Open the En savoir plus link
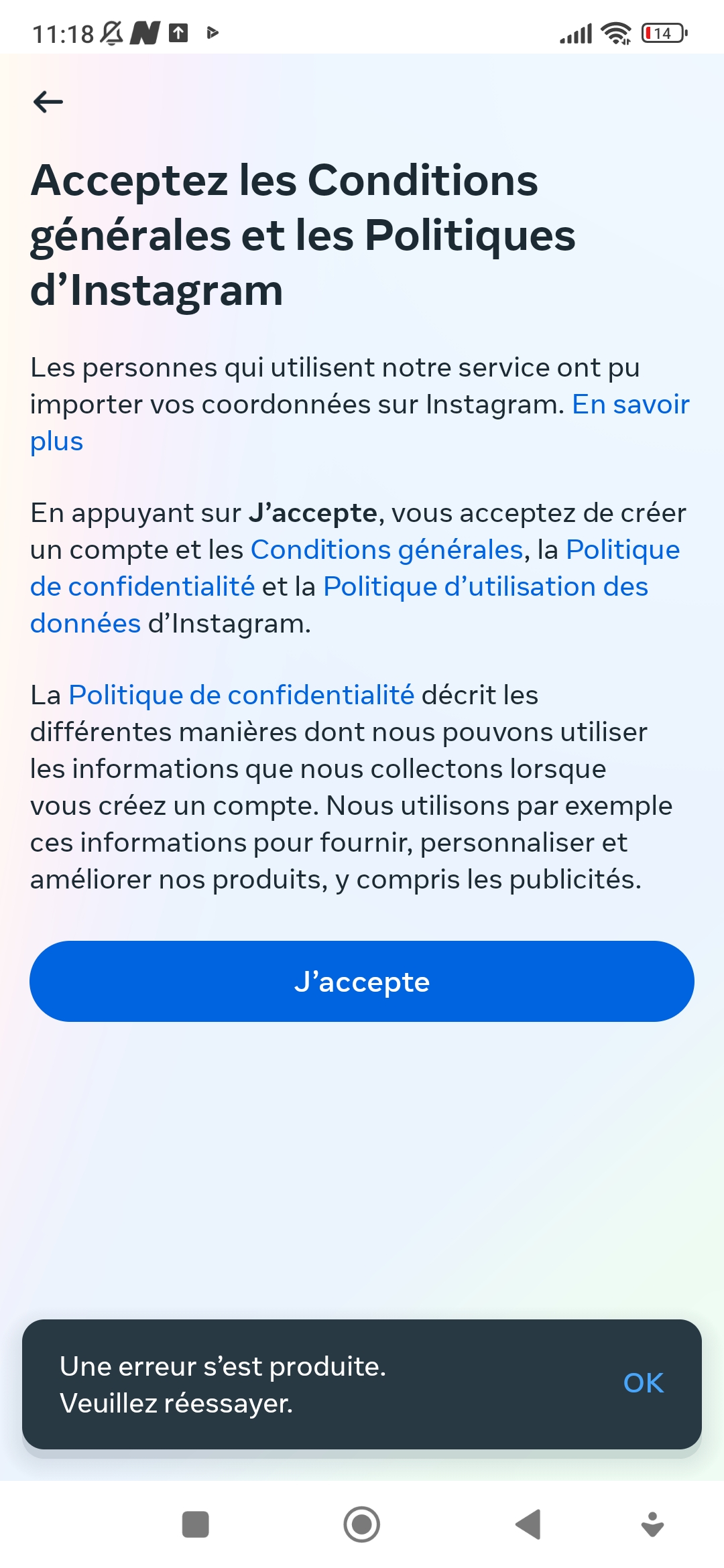Viewport: 724px width, 1568px height. pyautogui.click(x=630, y=405)
